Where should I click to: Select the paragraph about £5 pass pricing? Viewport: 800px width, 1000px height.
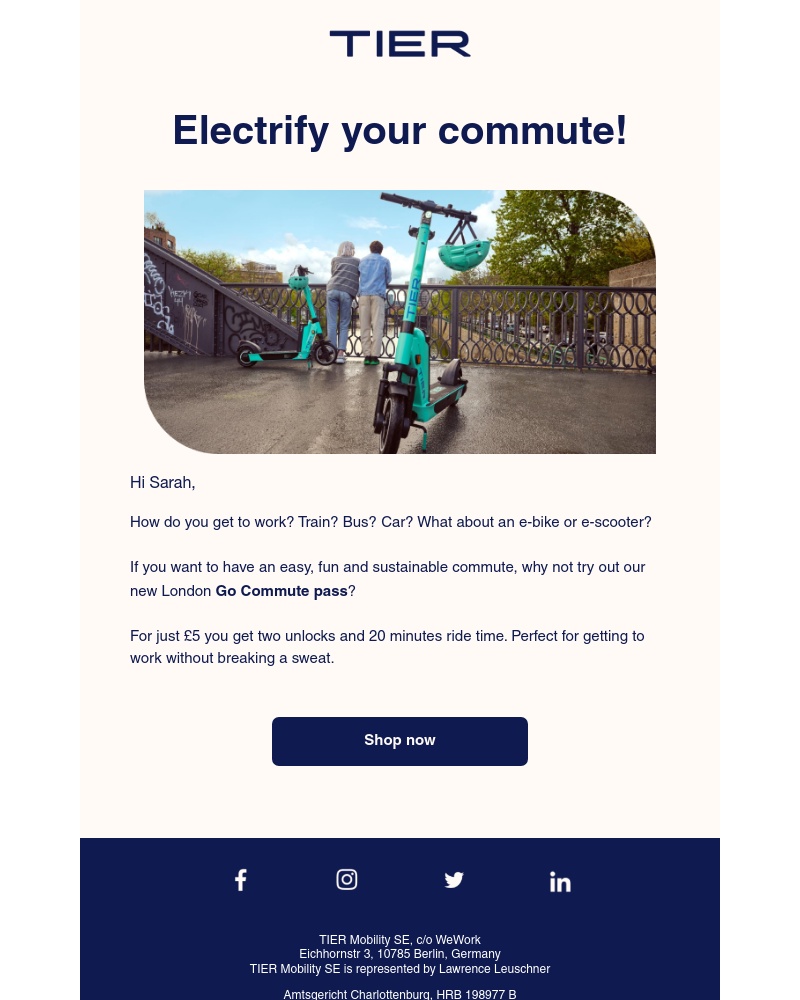pyautogui.click(x=387, y=647)
